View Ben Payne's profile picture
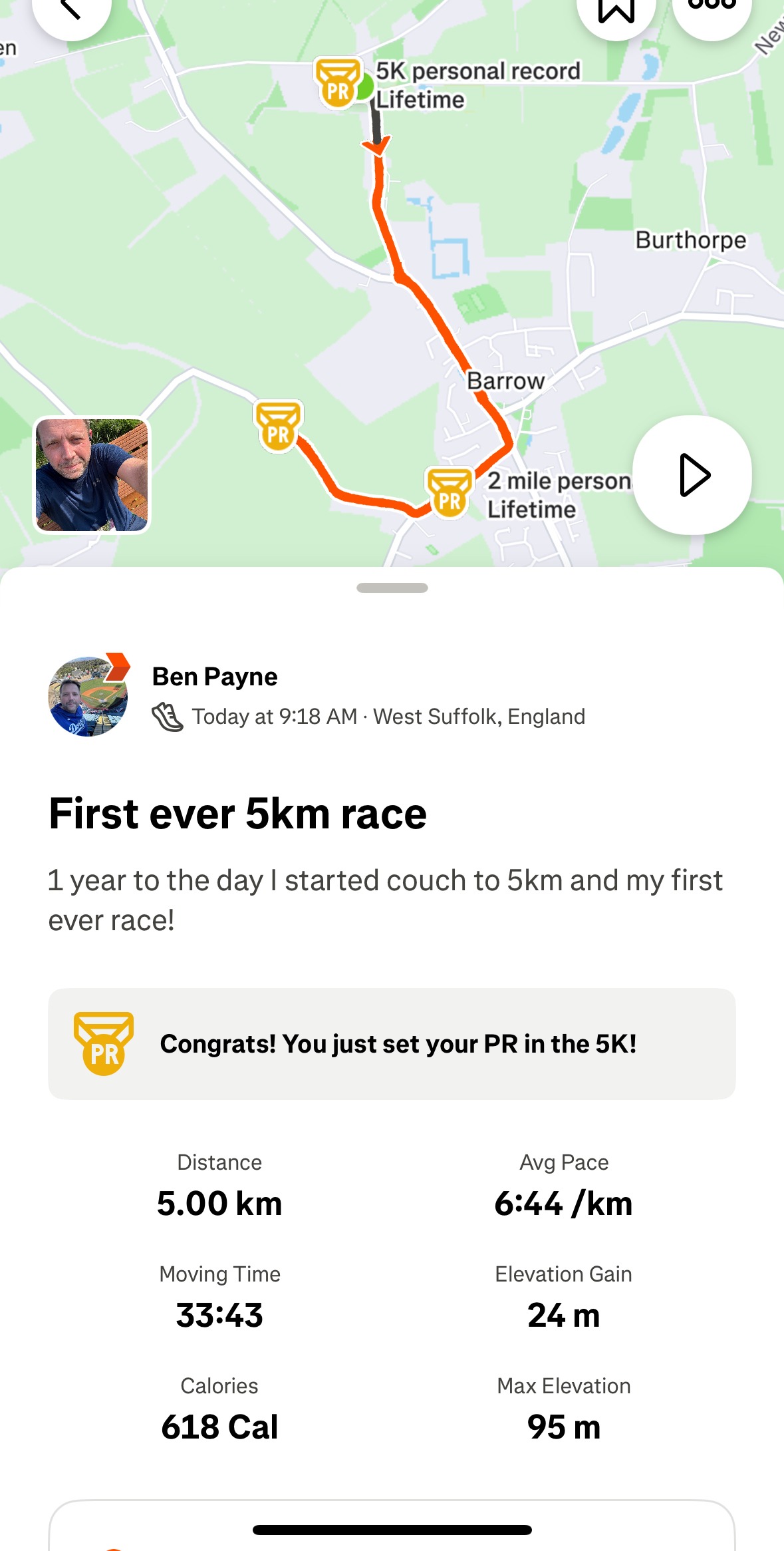 (x=88, y=696)
